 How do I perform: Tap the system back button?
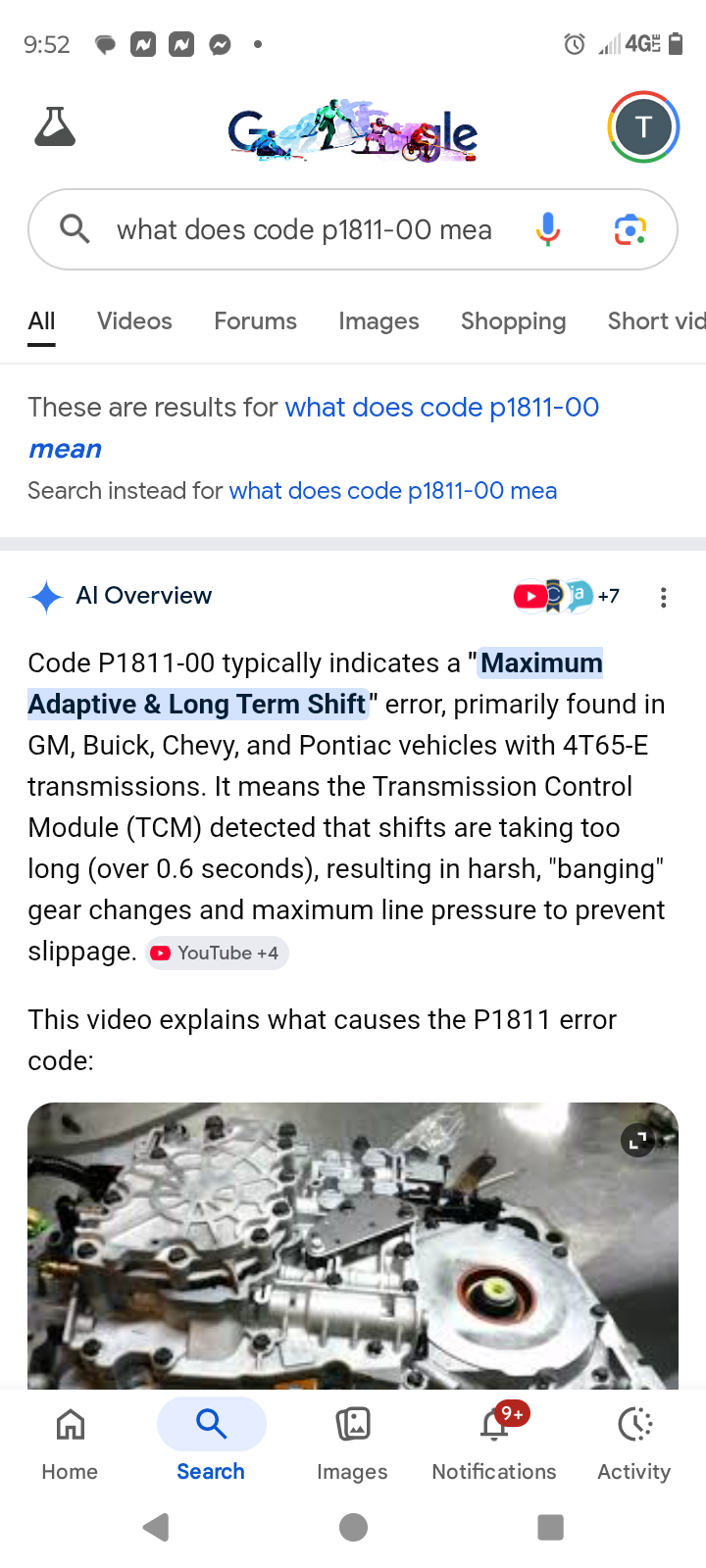(x=156, y=1527)
